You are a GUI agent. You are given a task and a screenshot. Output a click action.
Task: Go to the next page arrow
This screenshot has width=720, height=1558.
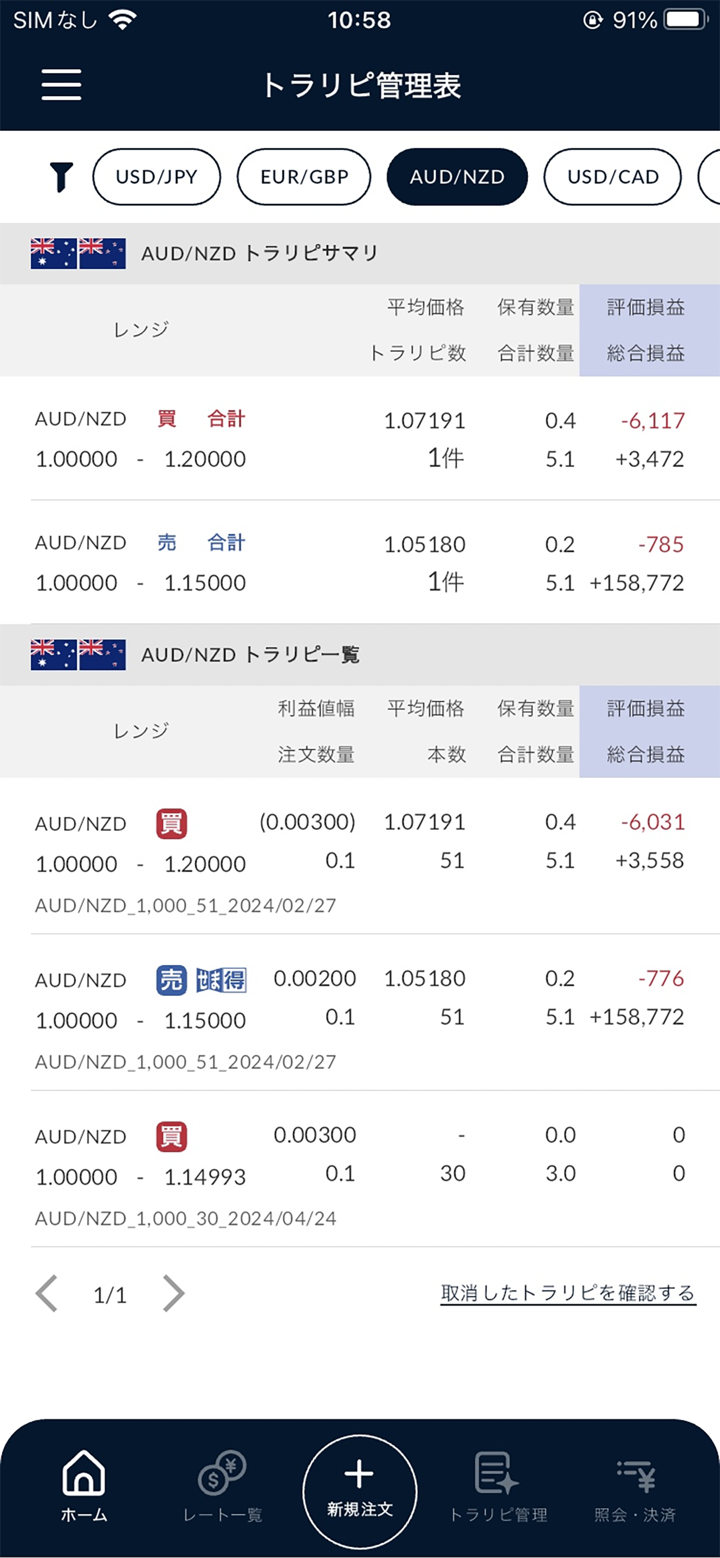click(x=174, y=1294)
